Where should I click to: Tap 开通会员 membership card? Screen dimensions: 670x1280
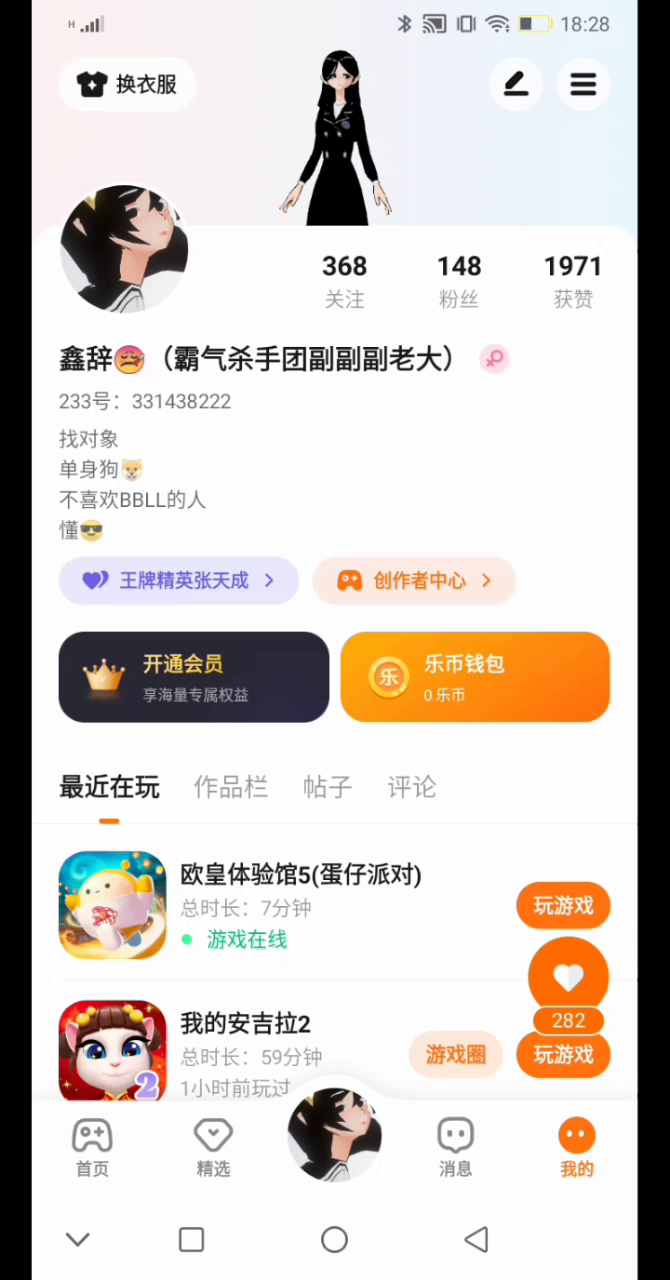[x=194, y=677]
